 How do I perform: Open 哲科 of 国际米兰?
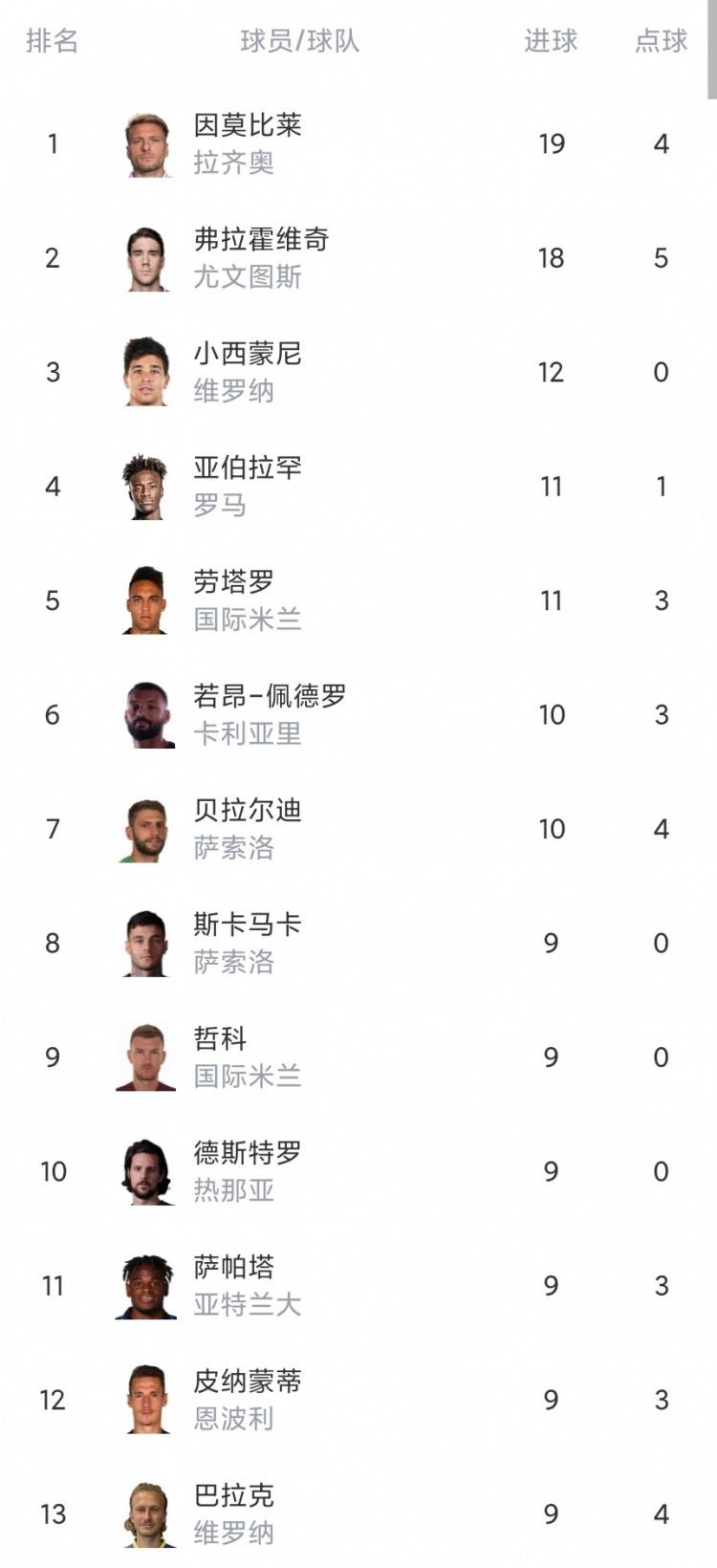click(x=358, y=1057)
